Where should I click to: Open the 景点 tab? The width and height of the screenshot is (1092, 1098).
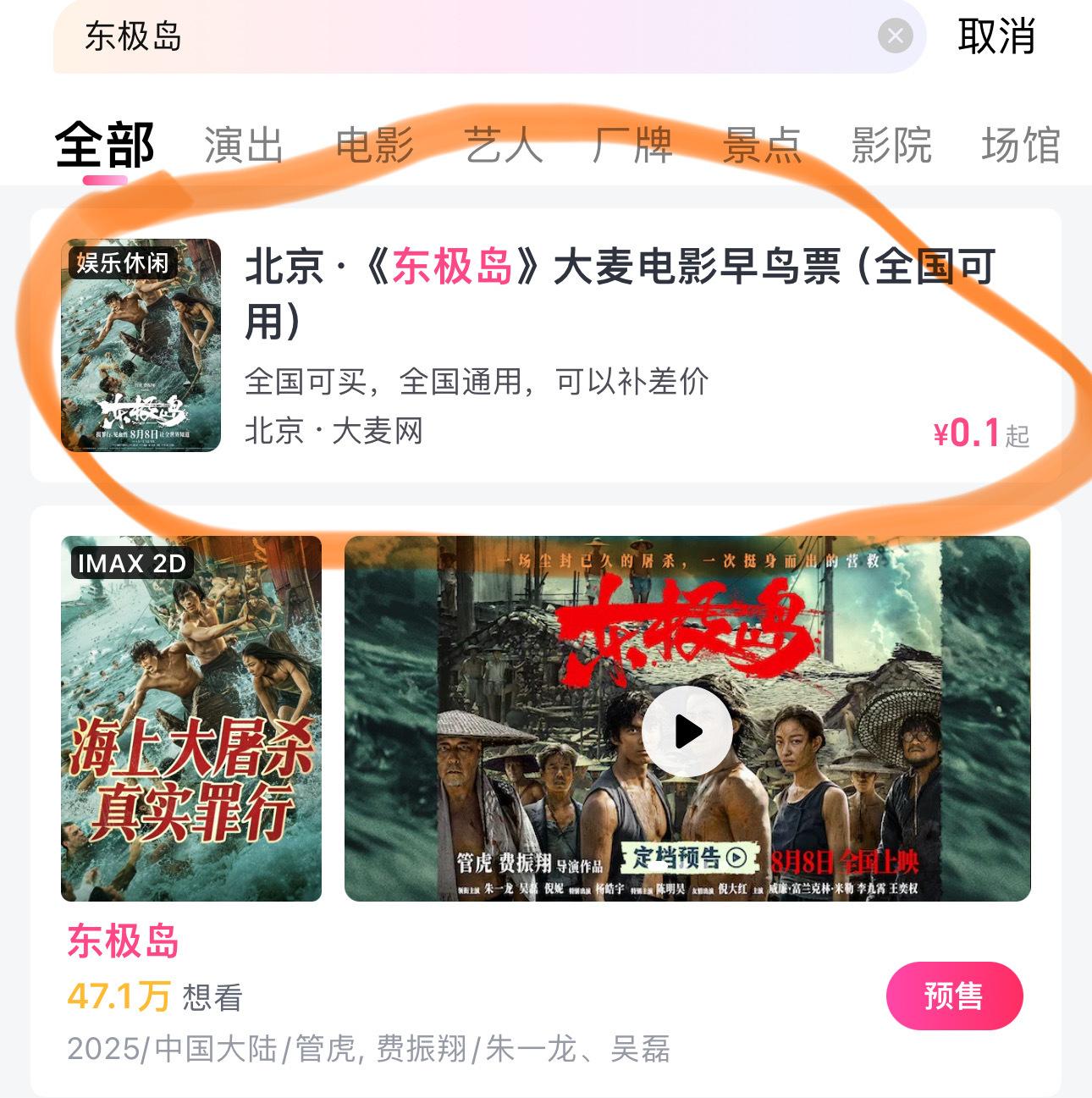pyautogui.click(x=762, y=146)
